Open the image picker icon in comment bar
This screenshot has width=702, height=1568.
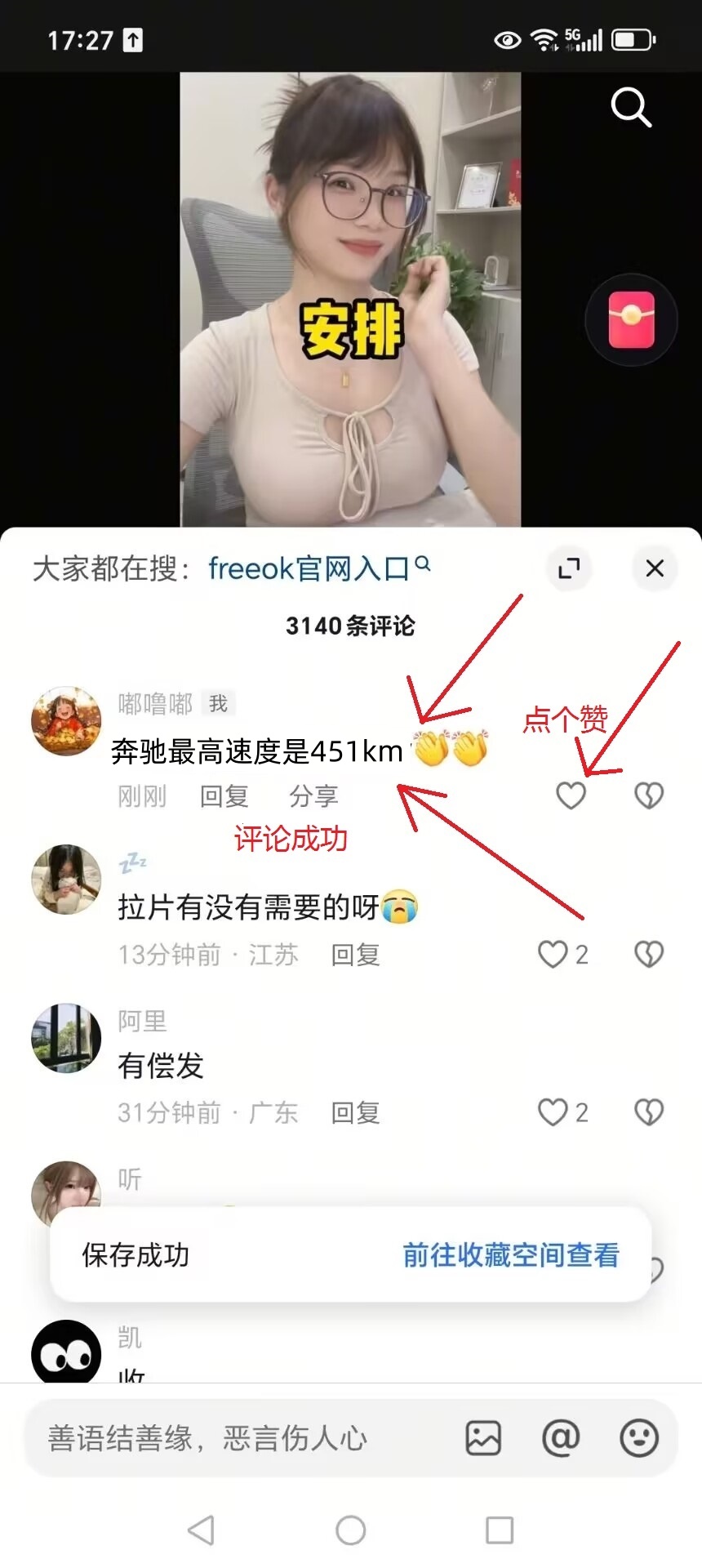pyautogui.click(x=483, y=1438)
